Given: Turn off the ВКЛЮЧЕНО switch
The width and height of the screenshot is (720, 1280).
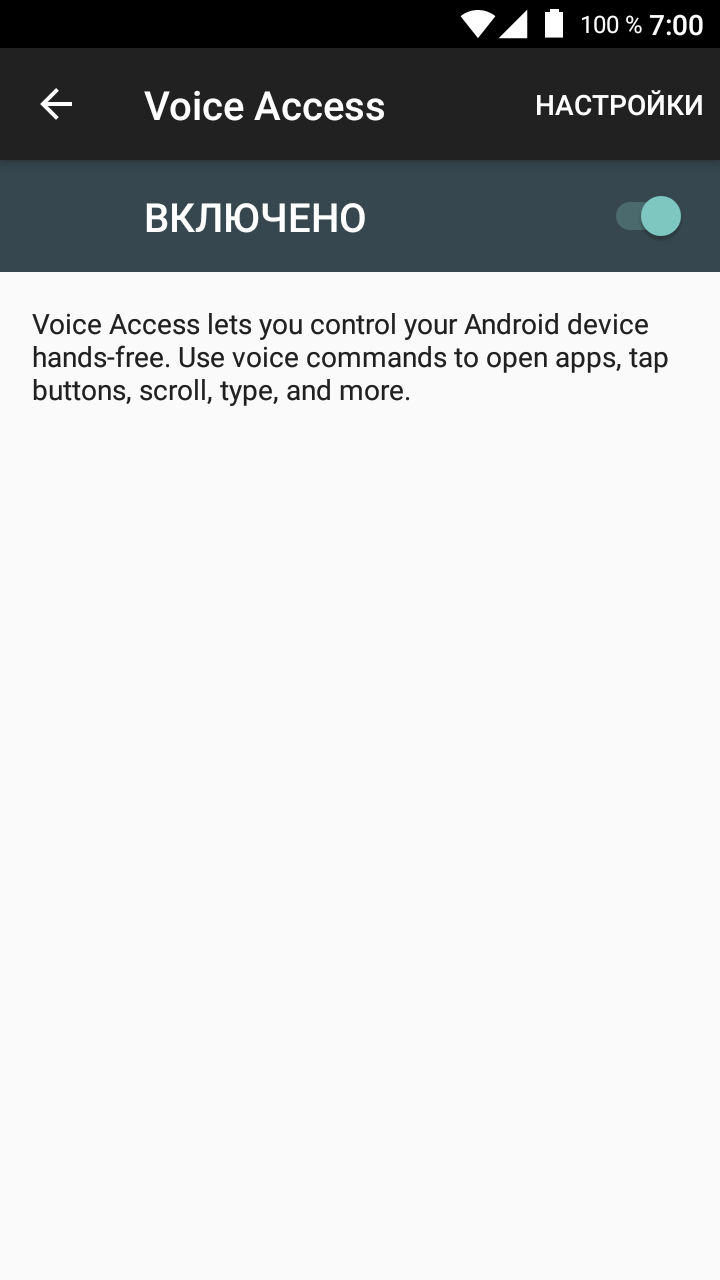Looking at the screenshot, I should tap(648, 216).
